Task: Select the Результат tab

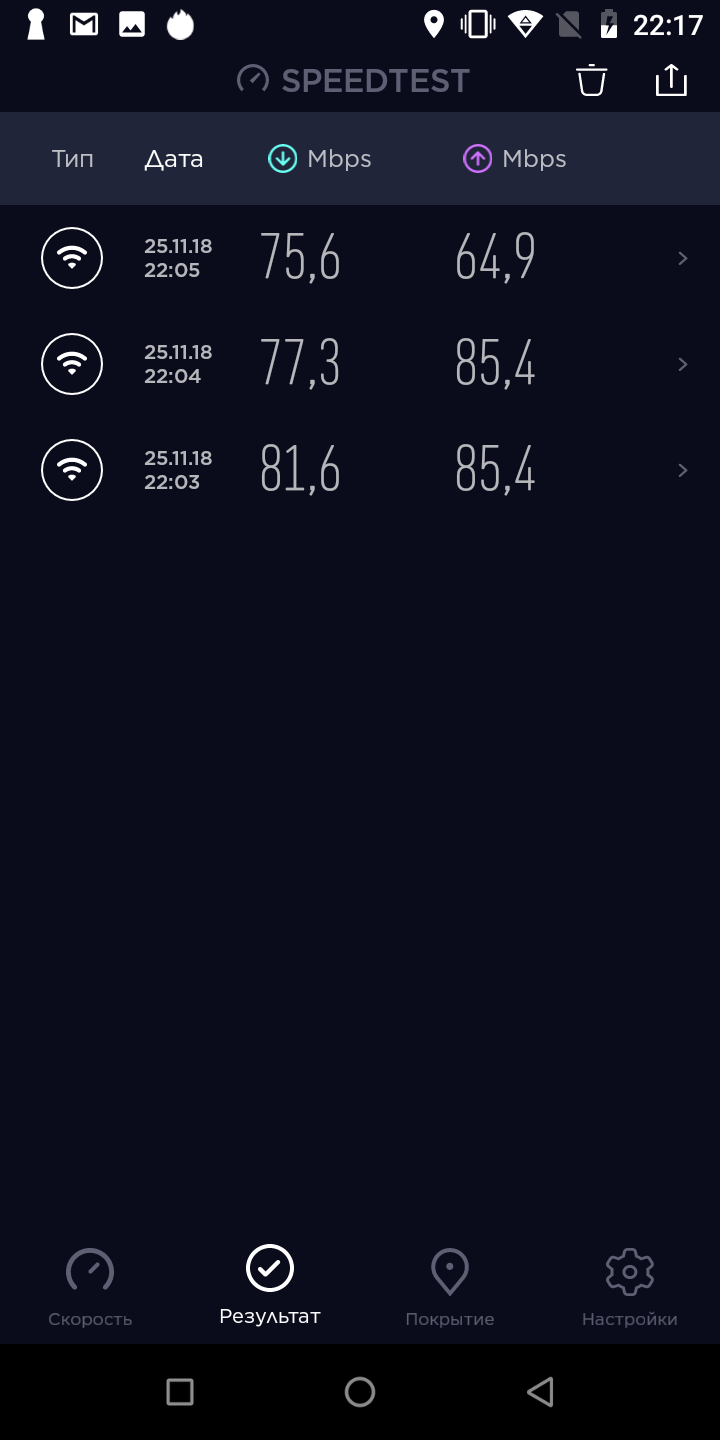Action: click(x=270, y=1286)
